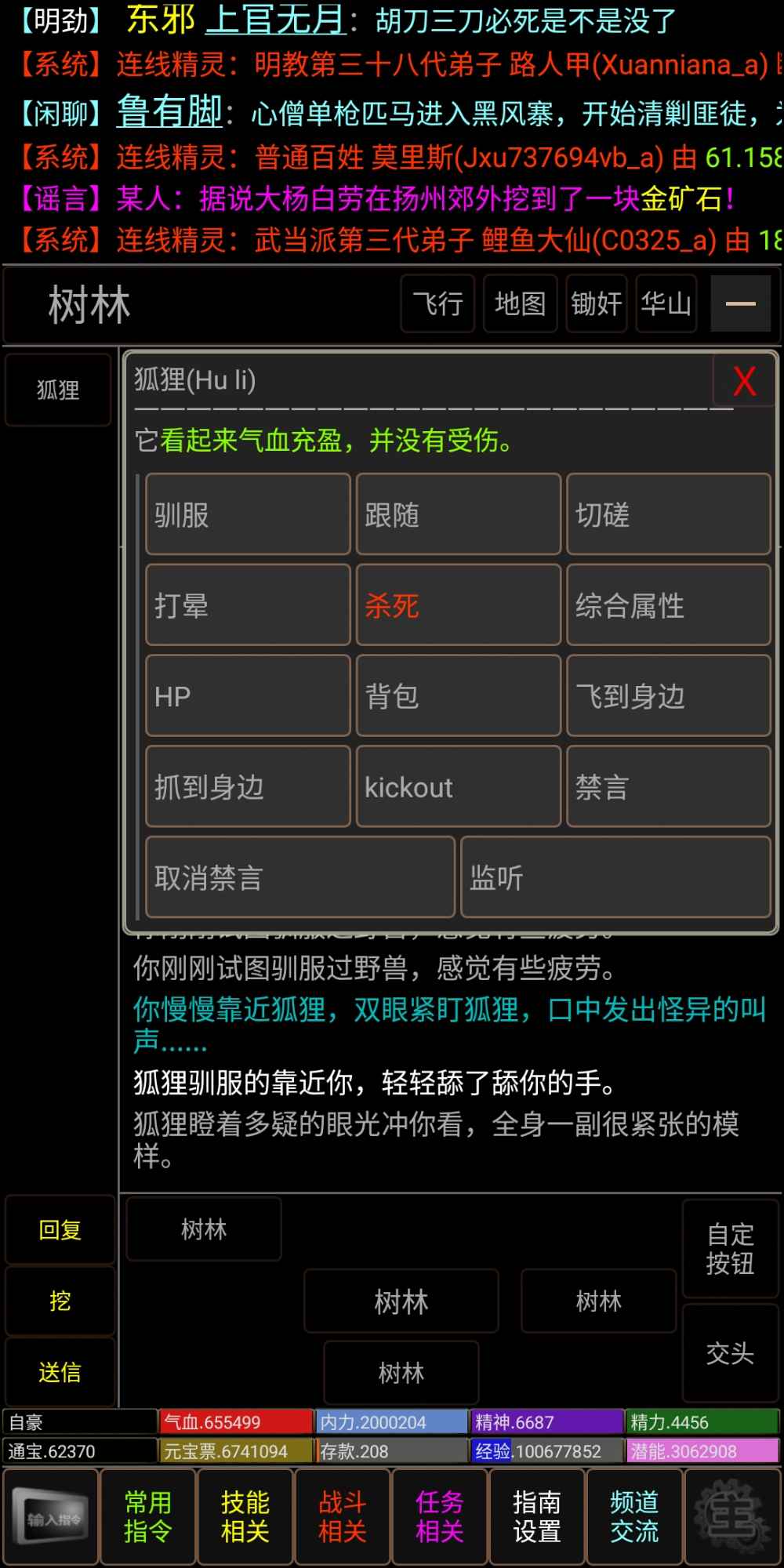Tap the 回复 shortcut button
784x1568 pixels.
[x=60, y=1229]
